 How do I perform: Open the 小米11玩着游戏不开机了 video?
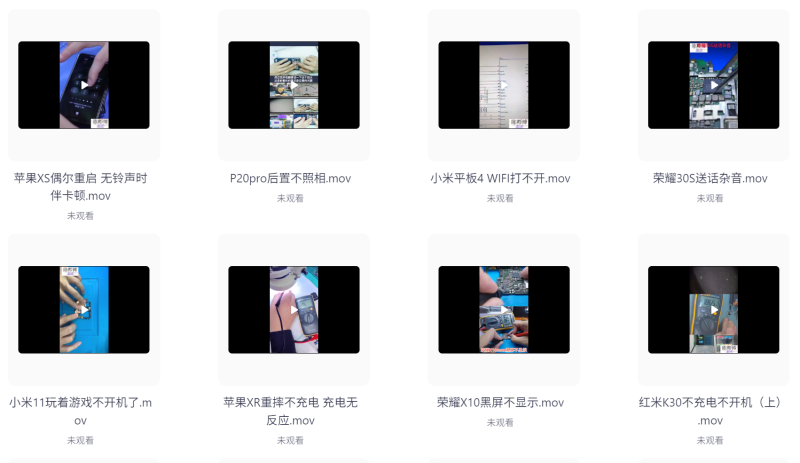[x=84, y=310]
